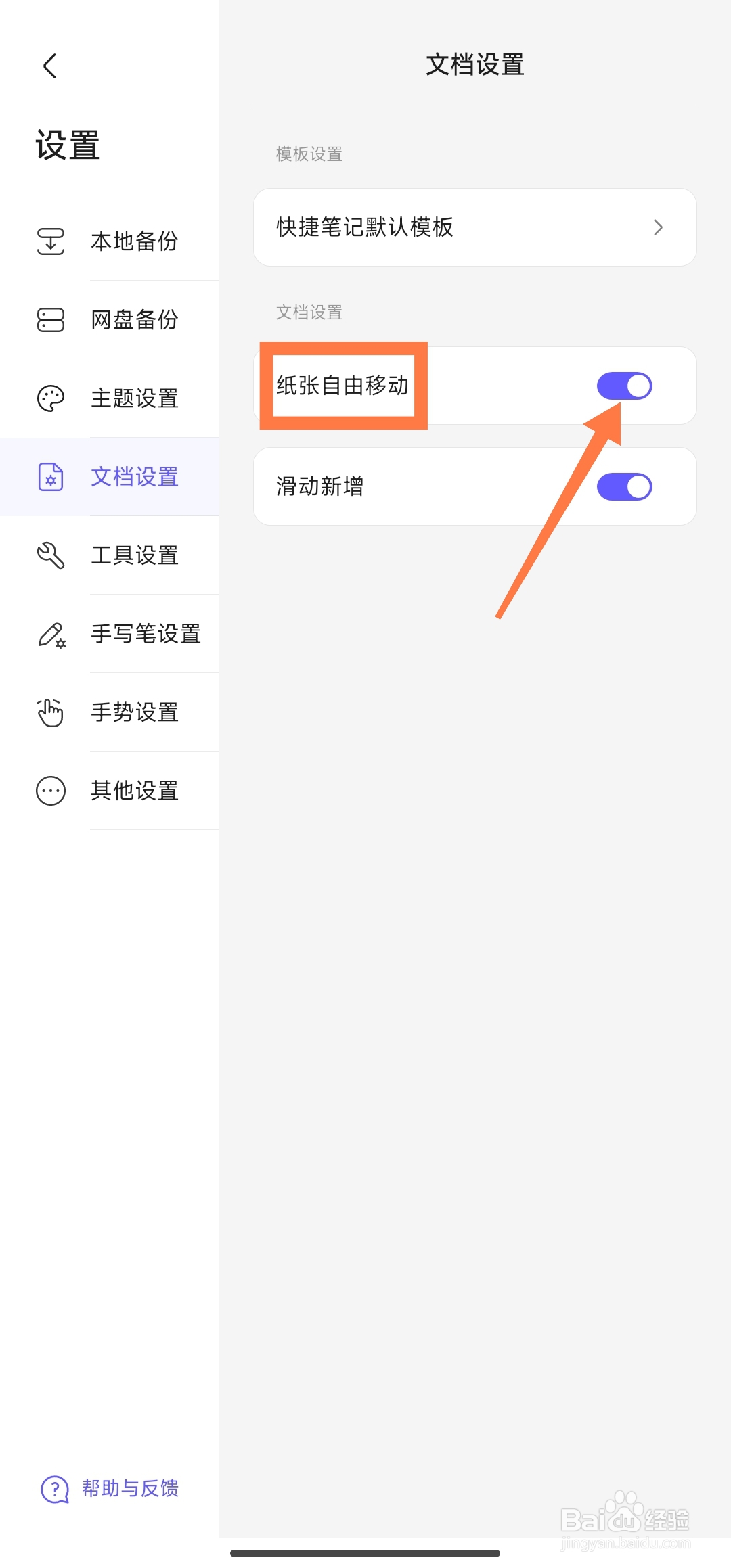Select 工具设置 from the settings menu
The height and width of the screenshot is (1568, 731).
point(135,555)
